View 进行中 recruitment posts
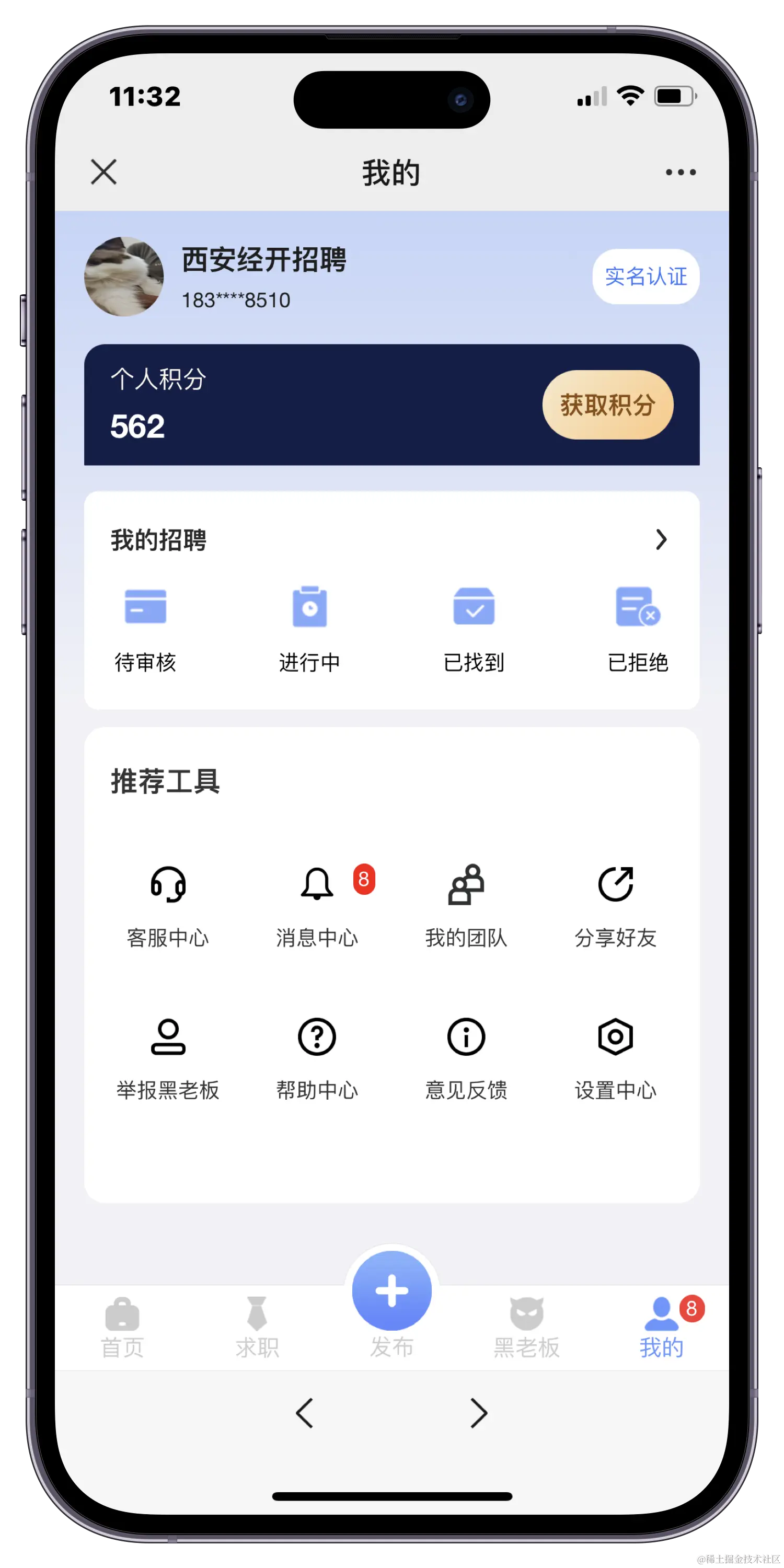Viewport: 784px width, 1568px height. (310, 627)
